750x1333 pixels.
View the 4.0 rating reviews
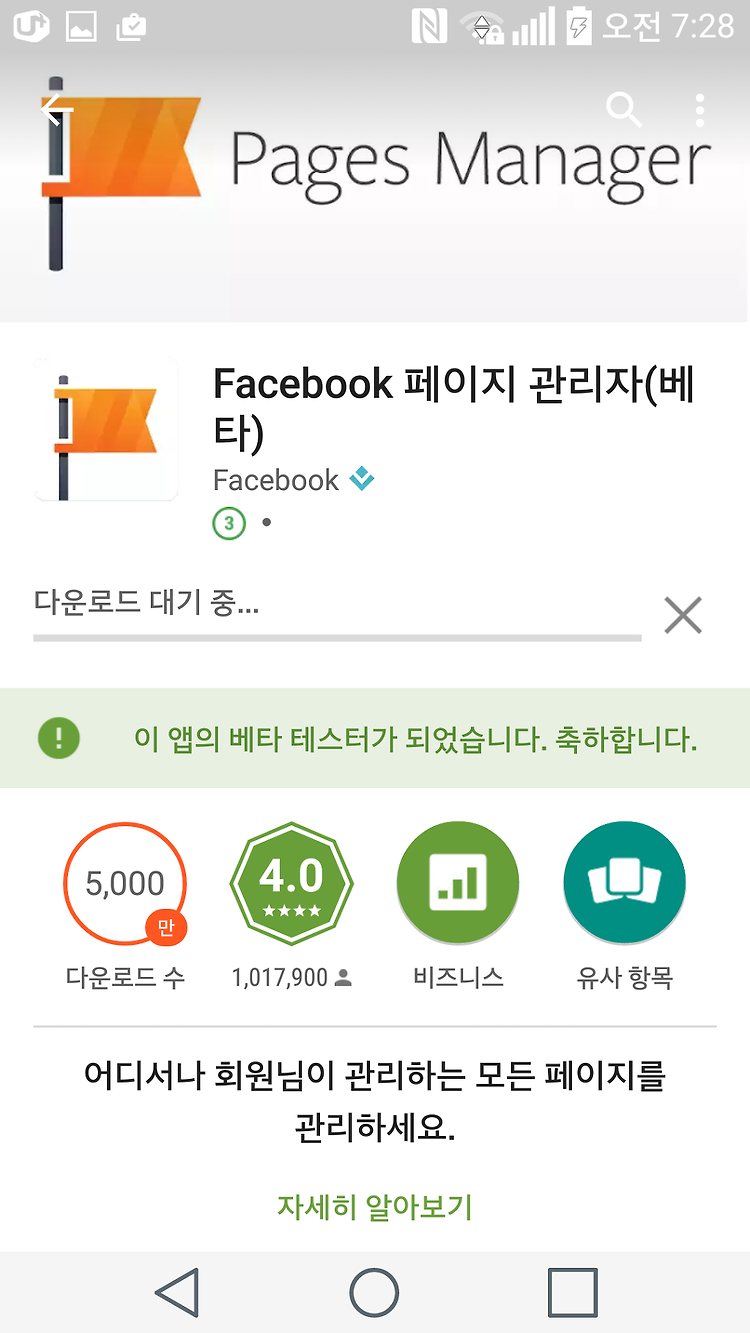(x=291, y=883)
